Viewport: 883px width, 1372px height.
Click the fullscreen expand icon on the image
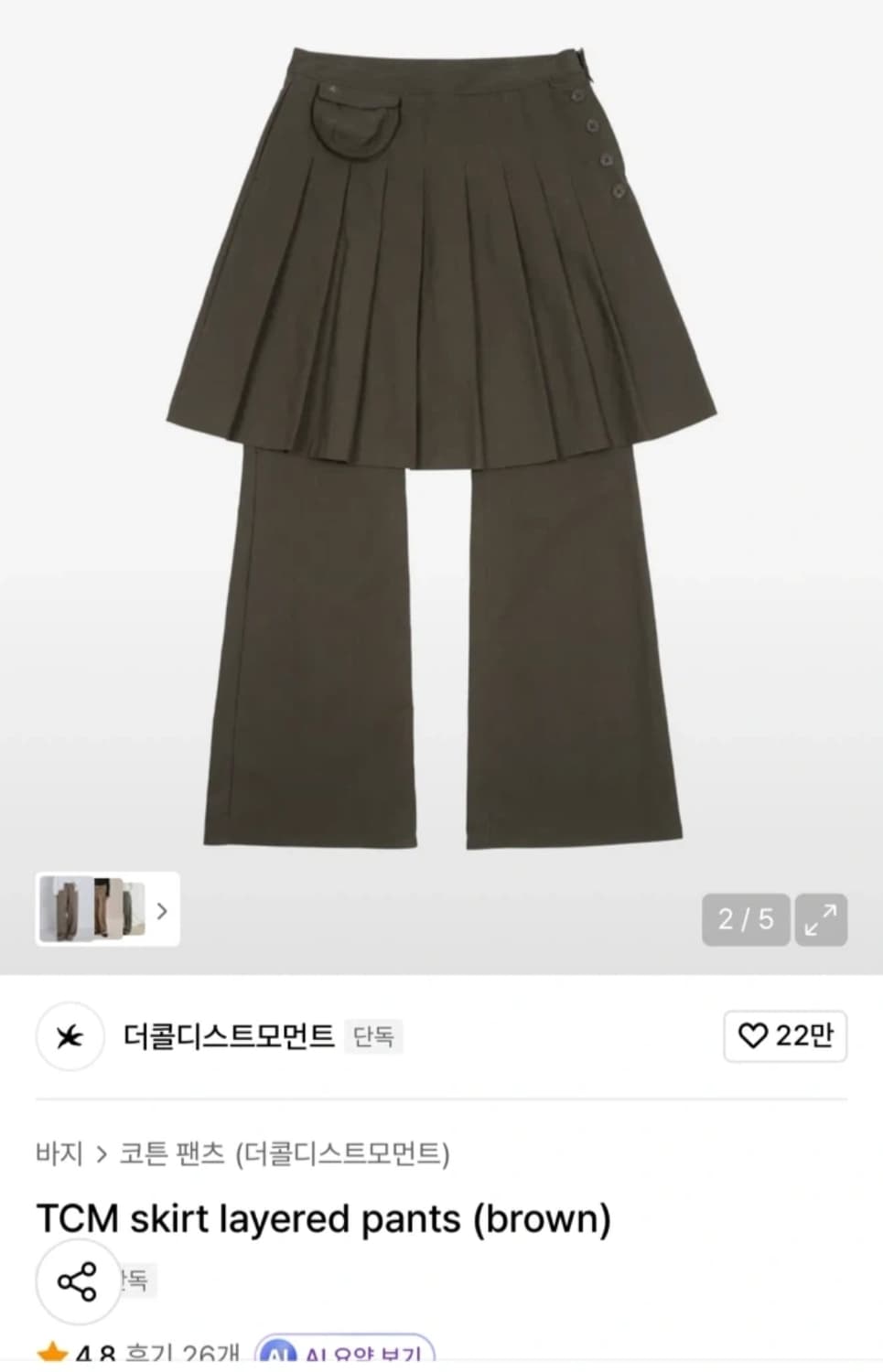pyautogui.click(x=821, y=919)
